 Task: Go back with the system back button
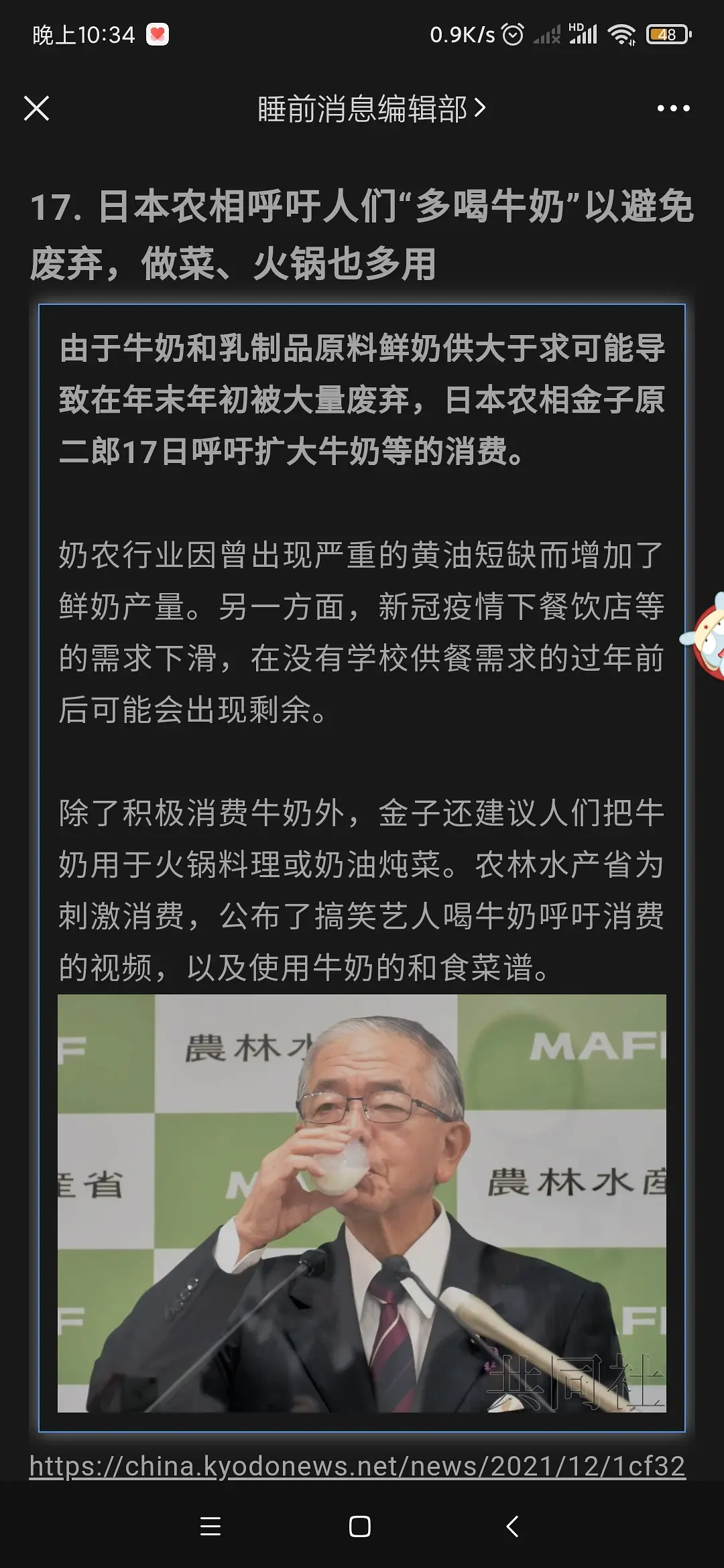512,1526
